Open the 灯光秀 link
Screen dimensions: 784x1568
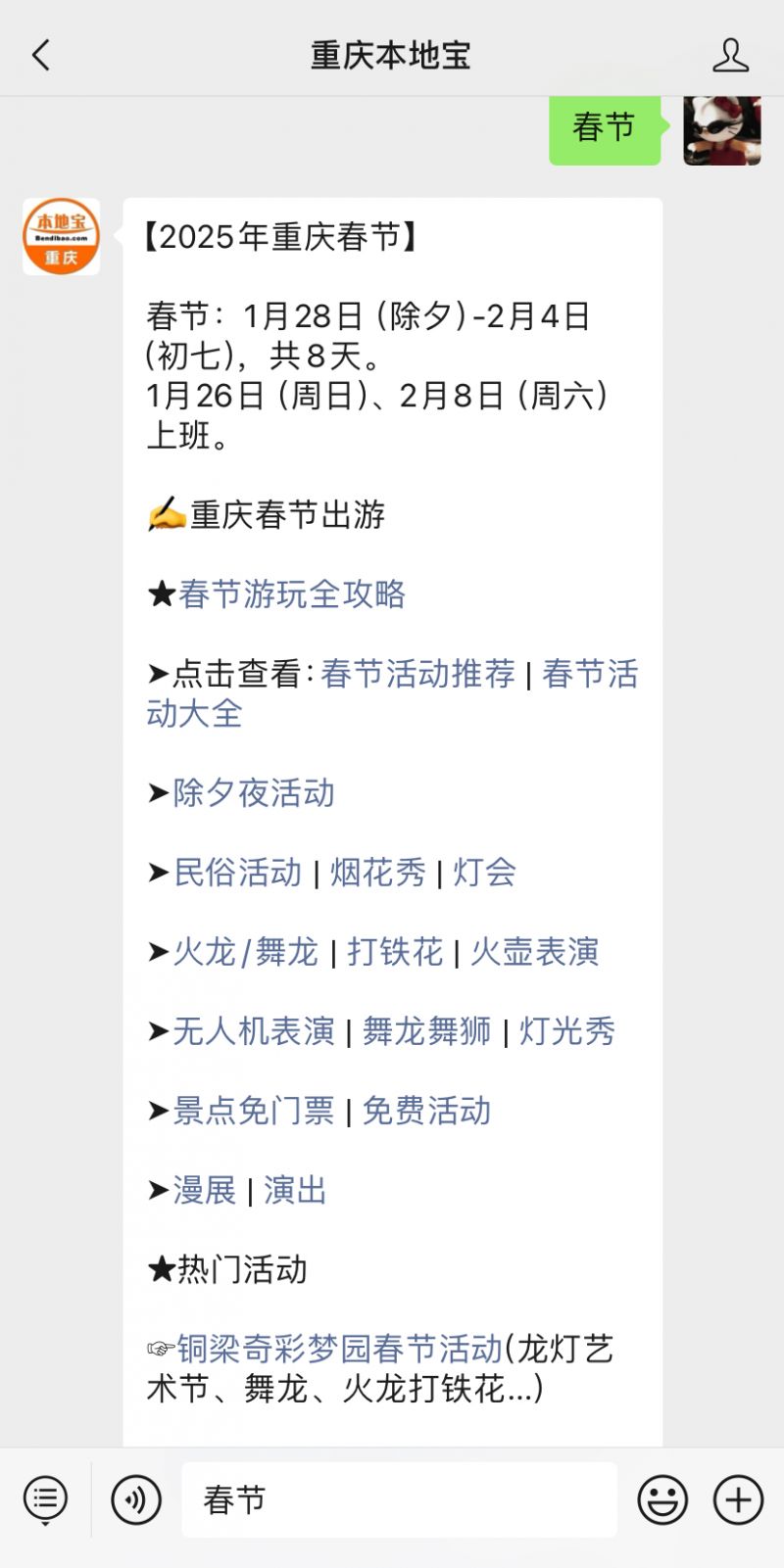coord(567,1030)
